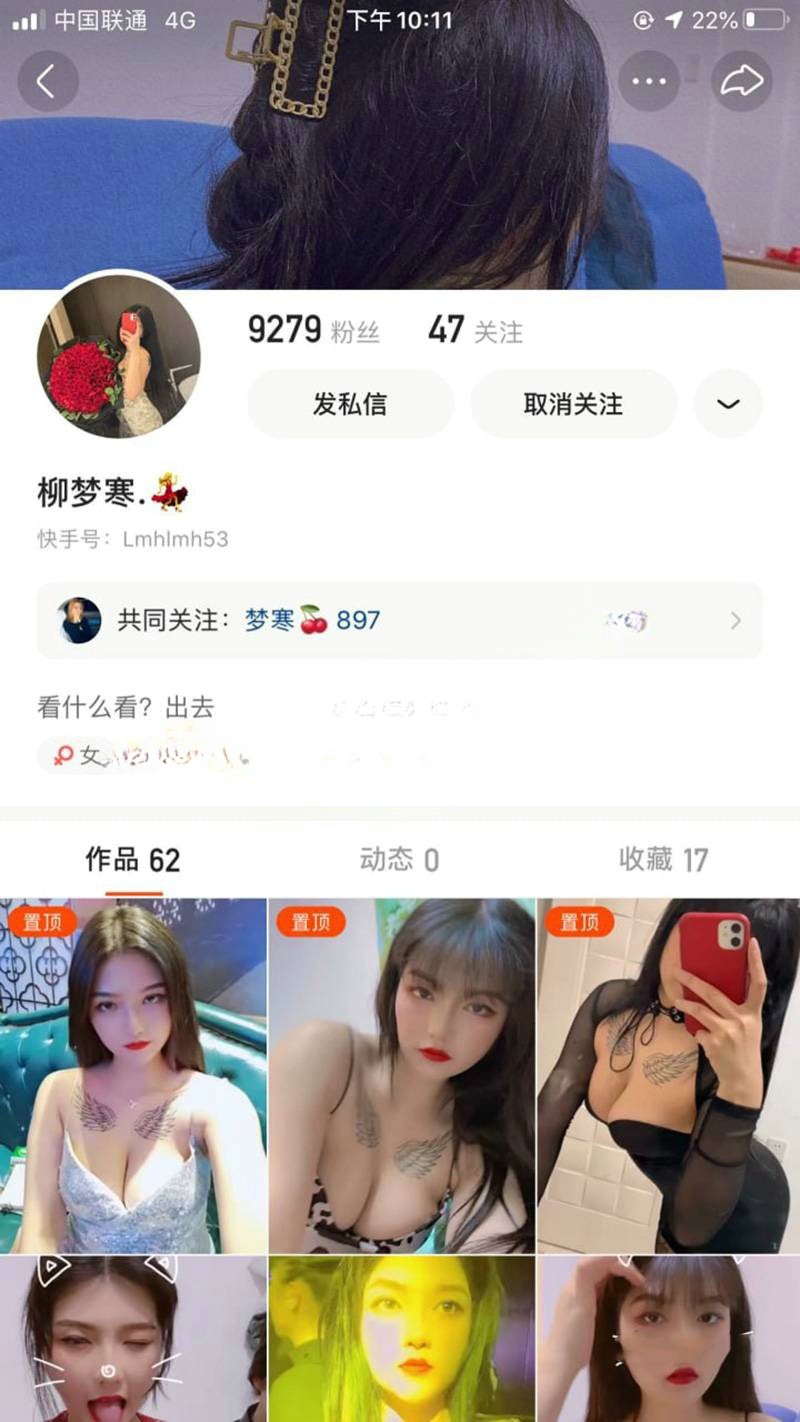View the 9279 粉丝 followers list
The width and height of the screenshot is (800, 1422).
click(x=313, y=329)
